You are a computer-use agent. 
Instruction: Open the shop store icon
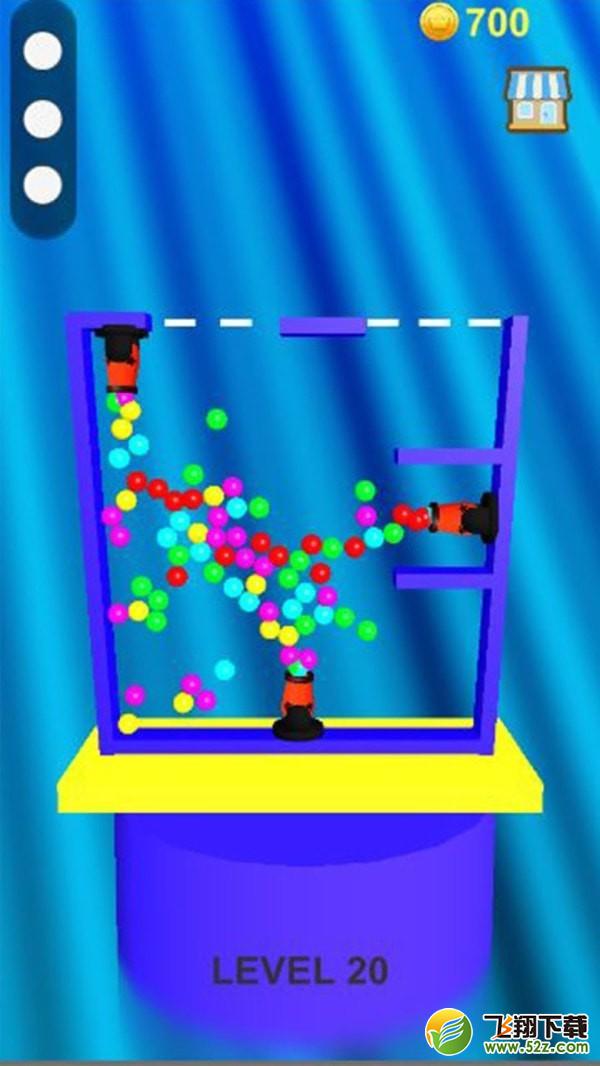point(537,99)
